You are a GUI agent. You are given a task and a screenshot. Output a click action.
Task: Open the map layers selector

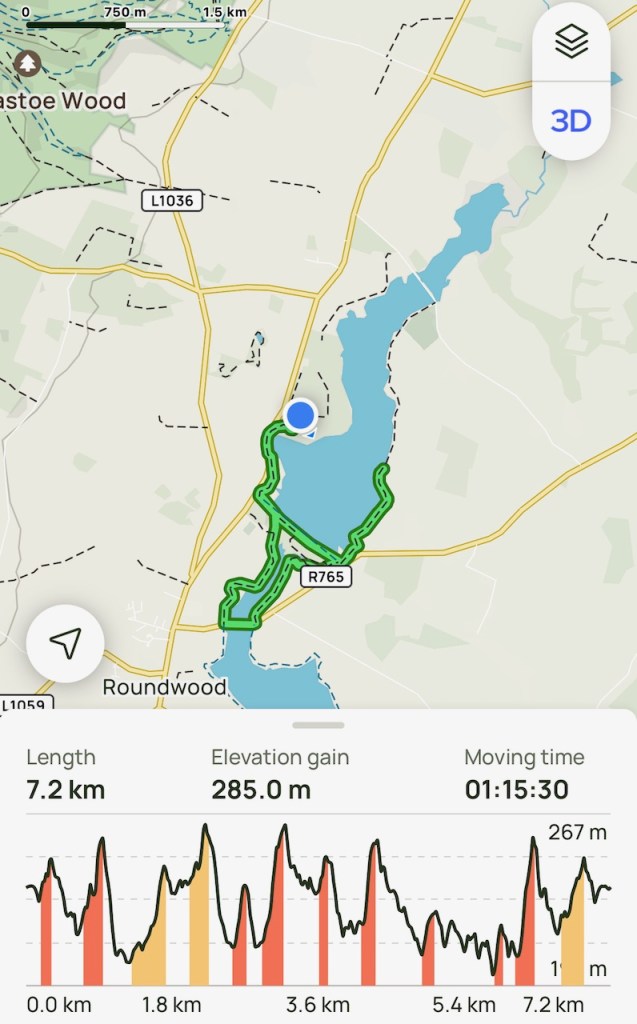point(571,42)
